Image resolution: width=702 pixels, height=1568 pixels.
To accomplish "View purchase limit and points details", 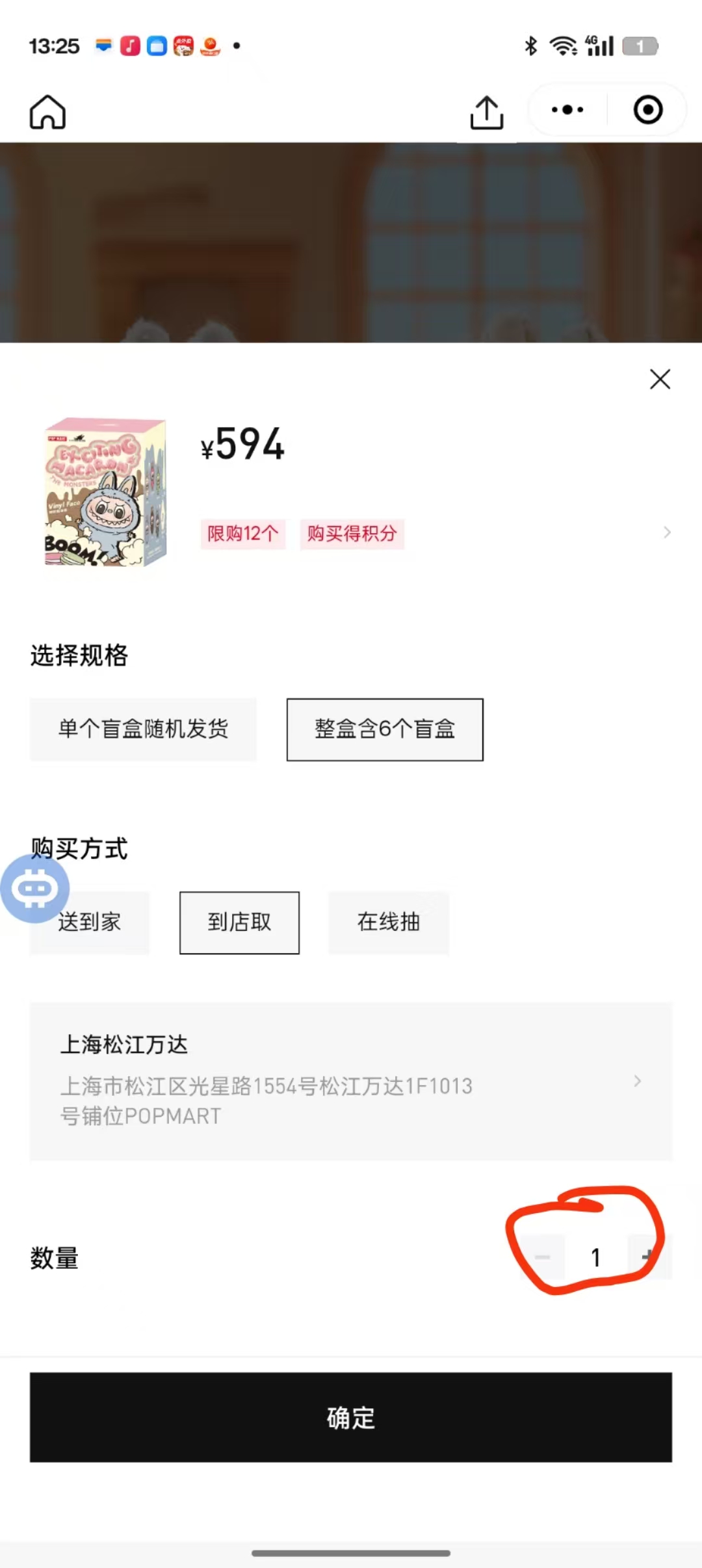I will coord(667,533).
